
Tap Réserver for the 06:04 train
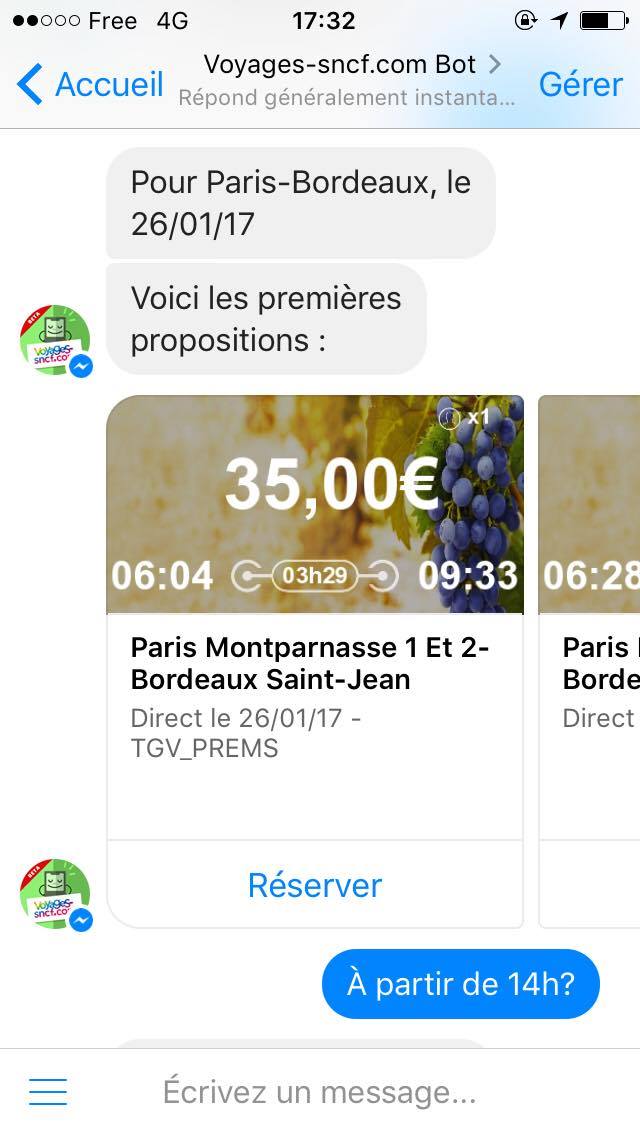pos(314,885)
